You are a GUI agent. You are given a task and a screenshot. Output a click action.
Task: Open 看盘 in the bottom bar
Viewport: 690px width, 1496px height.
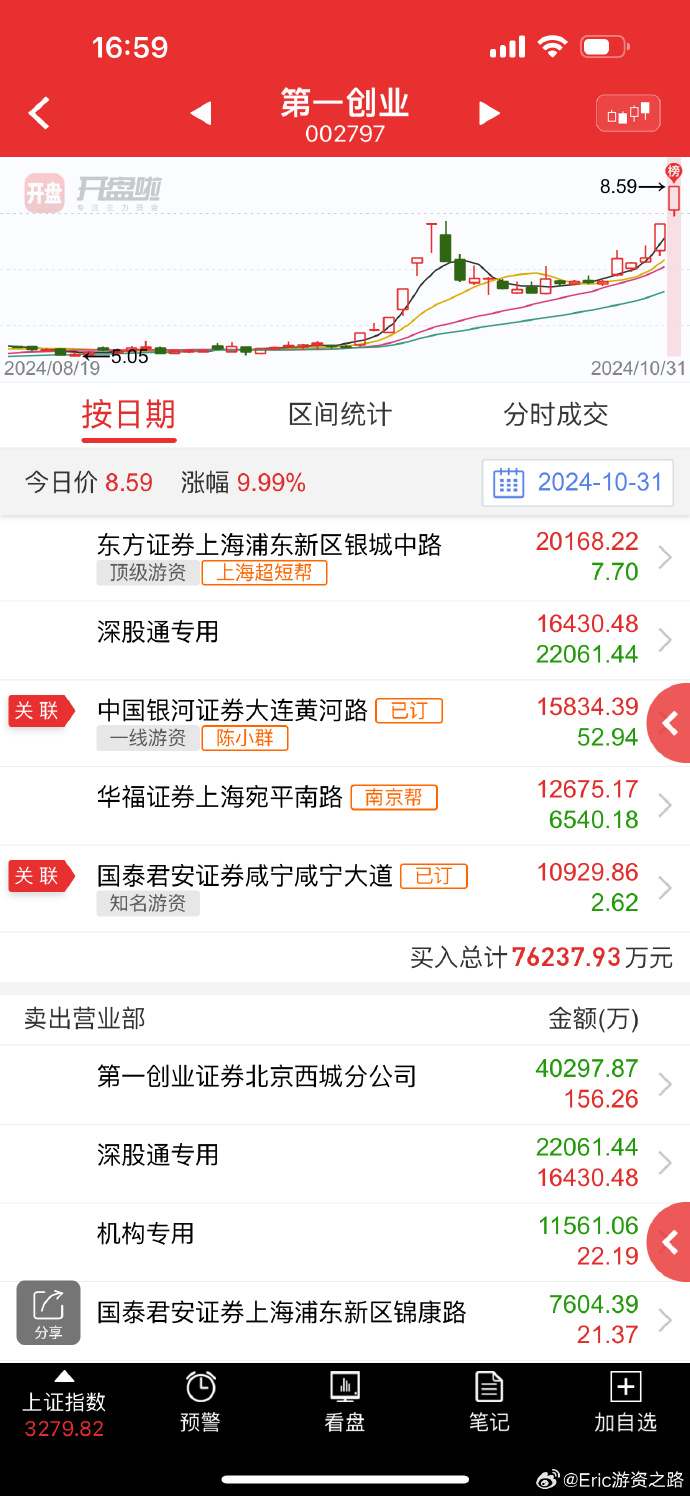[345, 1402]
